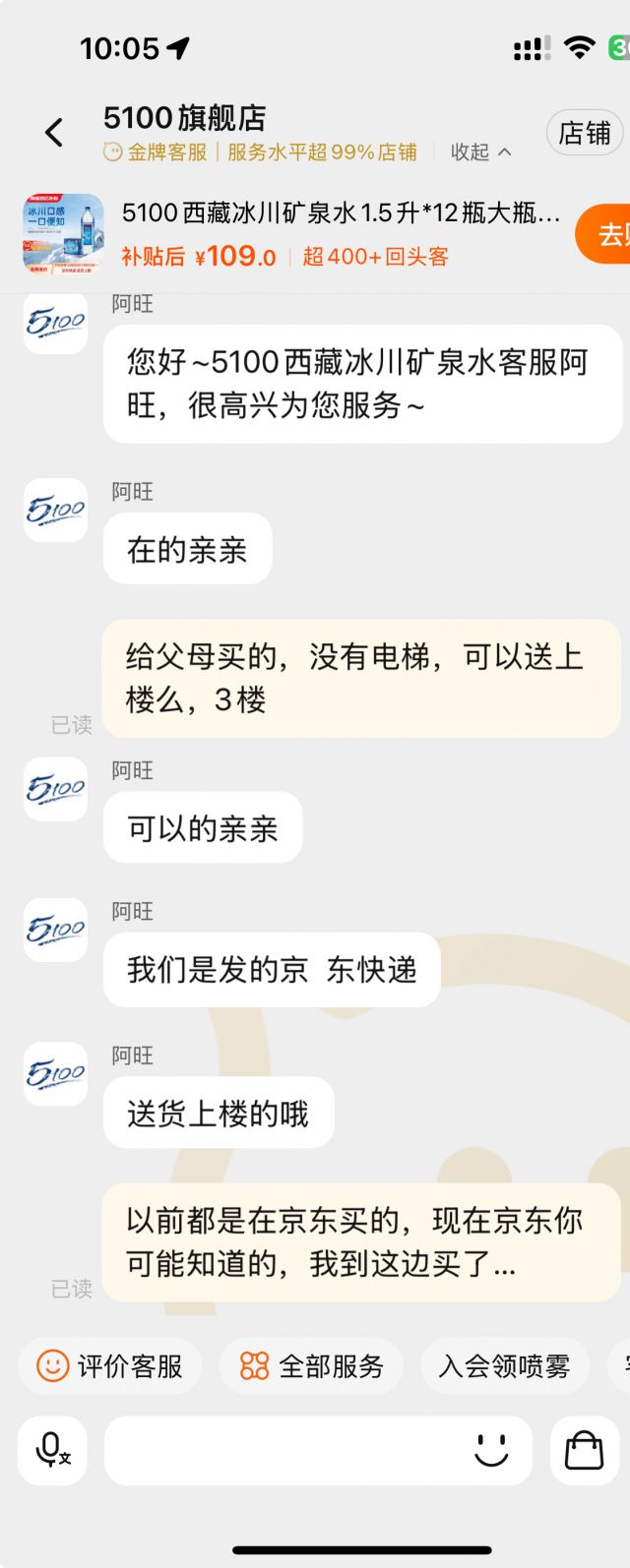Open the shopping bag icon
Viewport: 630px width, 1568px height.
click(584, 1450)
